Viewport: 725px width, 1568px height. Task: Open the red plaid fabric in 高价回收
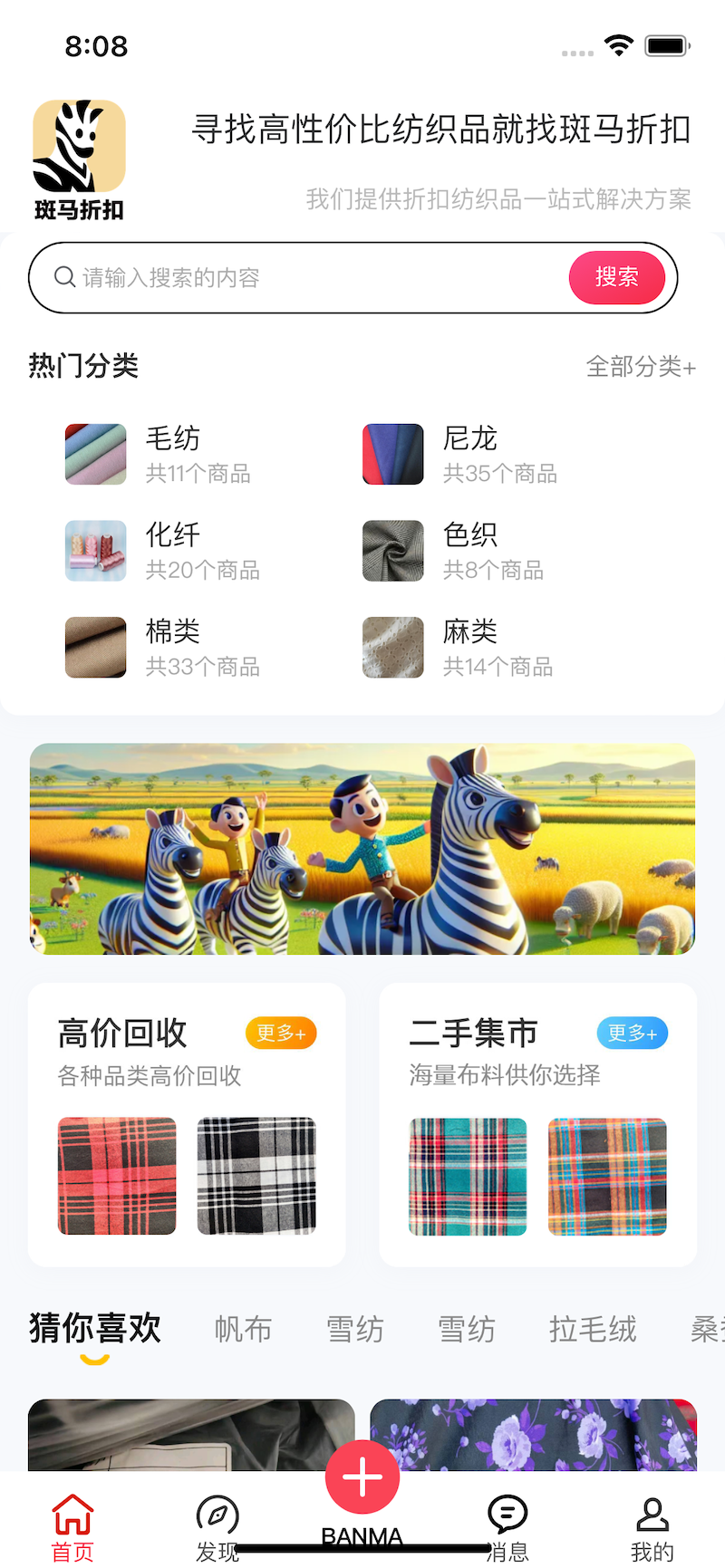pyautogui.click(x=117, y=1176)
